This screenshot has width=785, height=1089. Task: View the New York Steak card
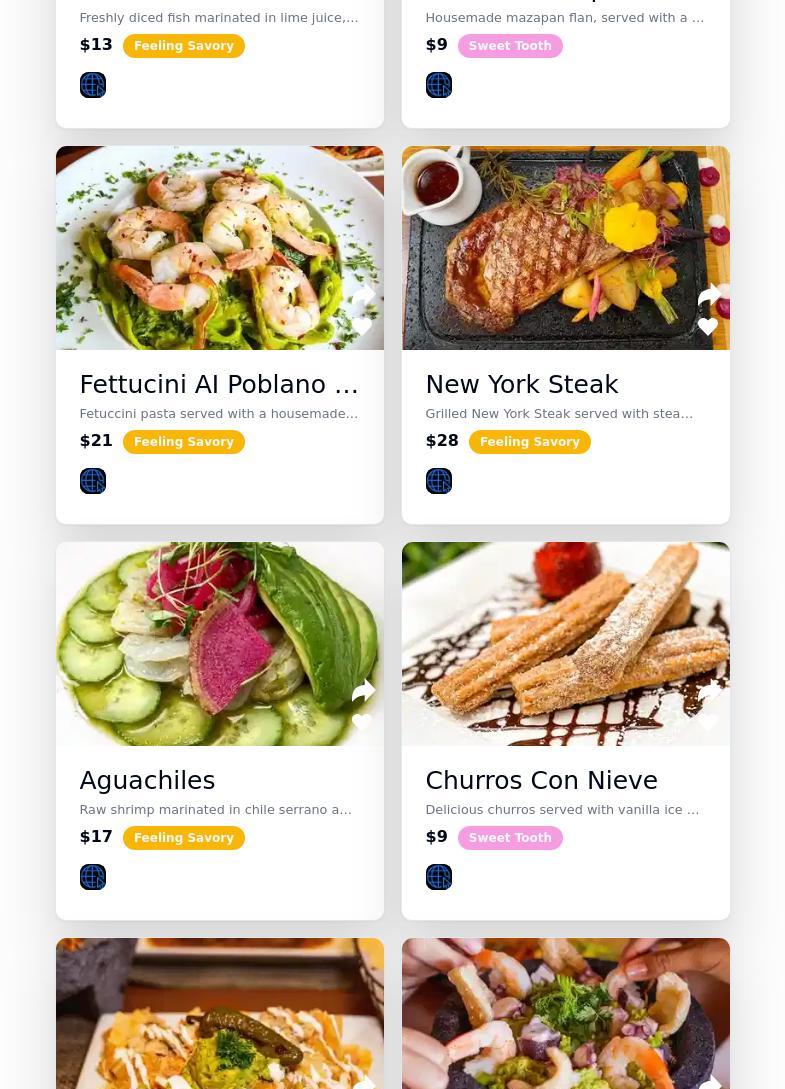click(522, 385)
